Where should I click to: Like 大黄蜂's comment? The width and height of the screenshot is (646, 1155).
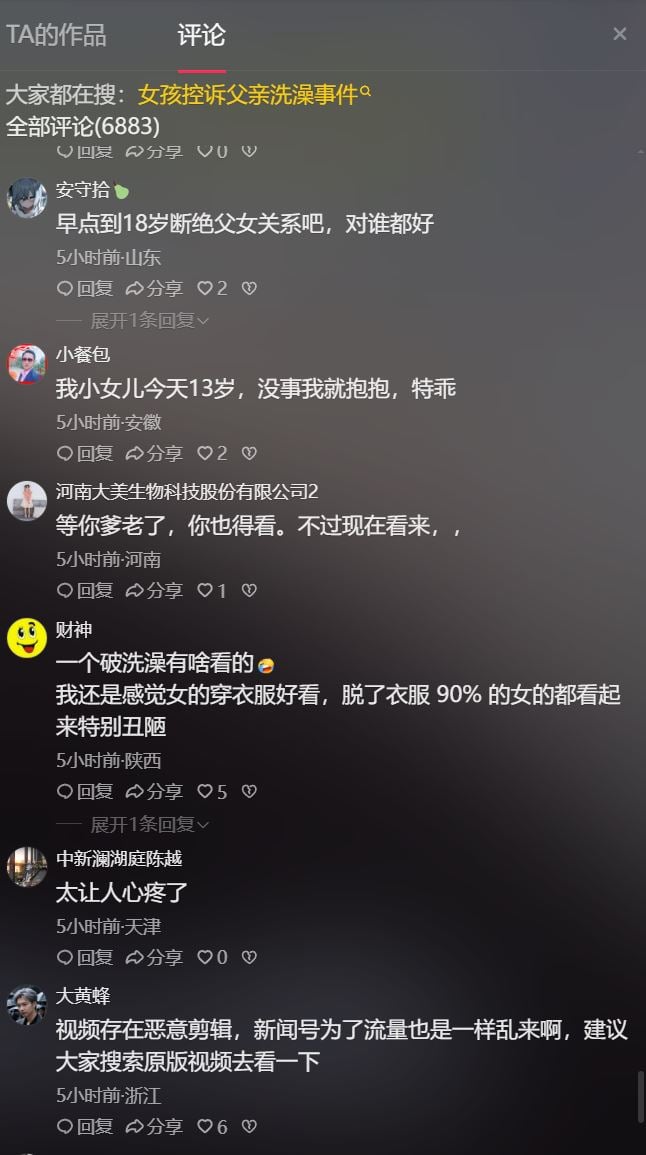coord(211,1127)
